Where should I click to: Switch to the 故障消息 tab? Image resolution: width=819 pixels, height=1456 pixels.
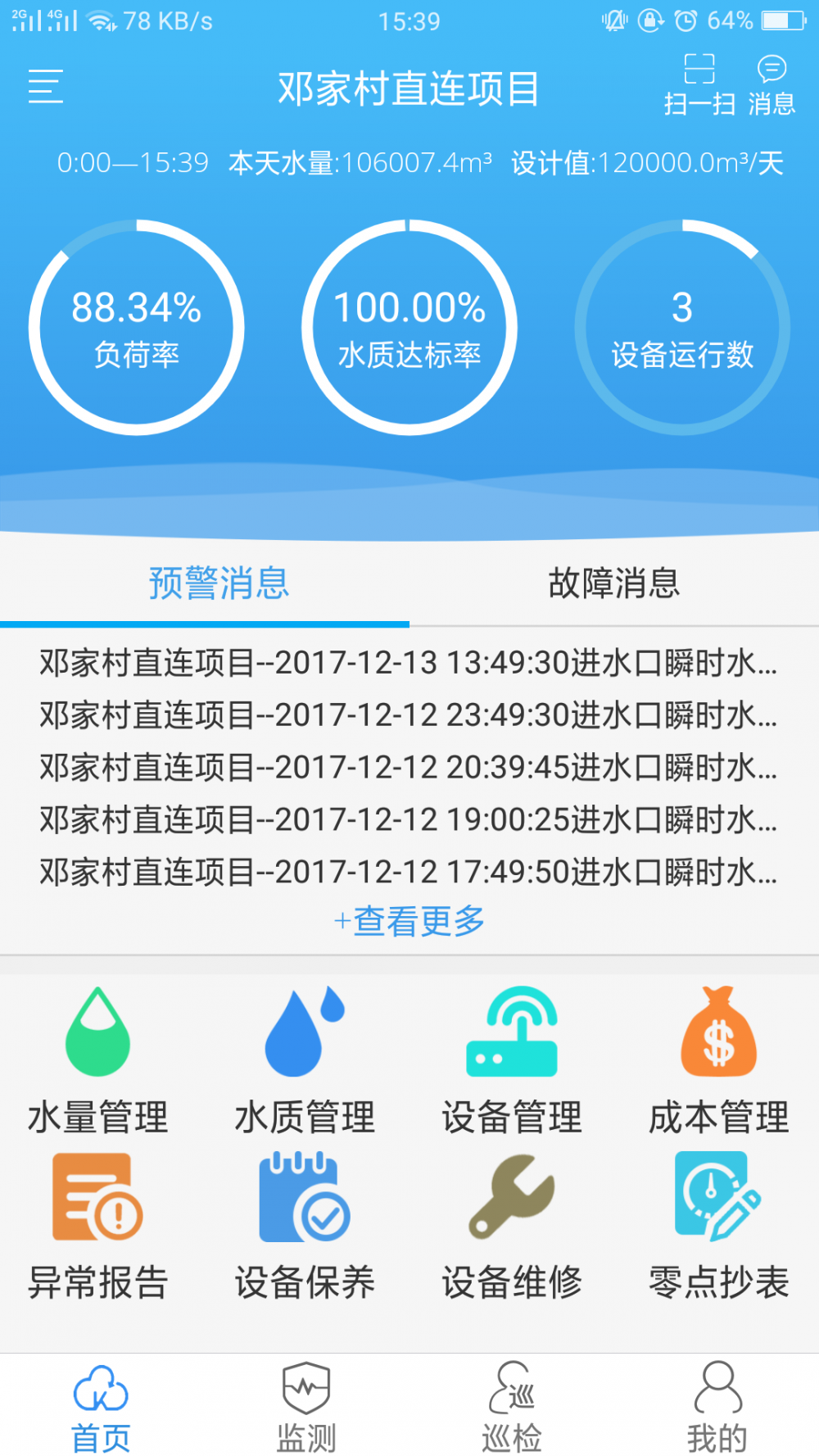[x=614, y=583]
